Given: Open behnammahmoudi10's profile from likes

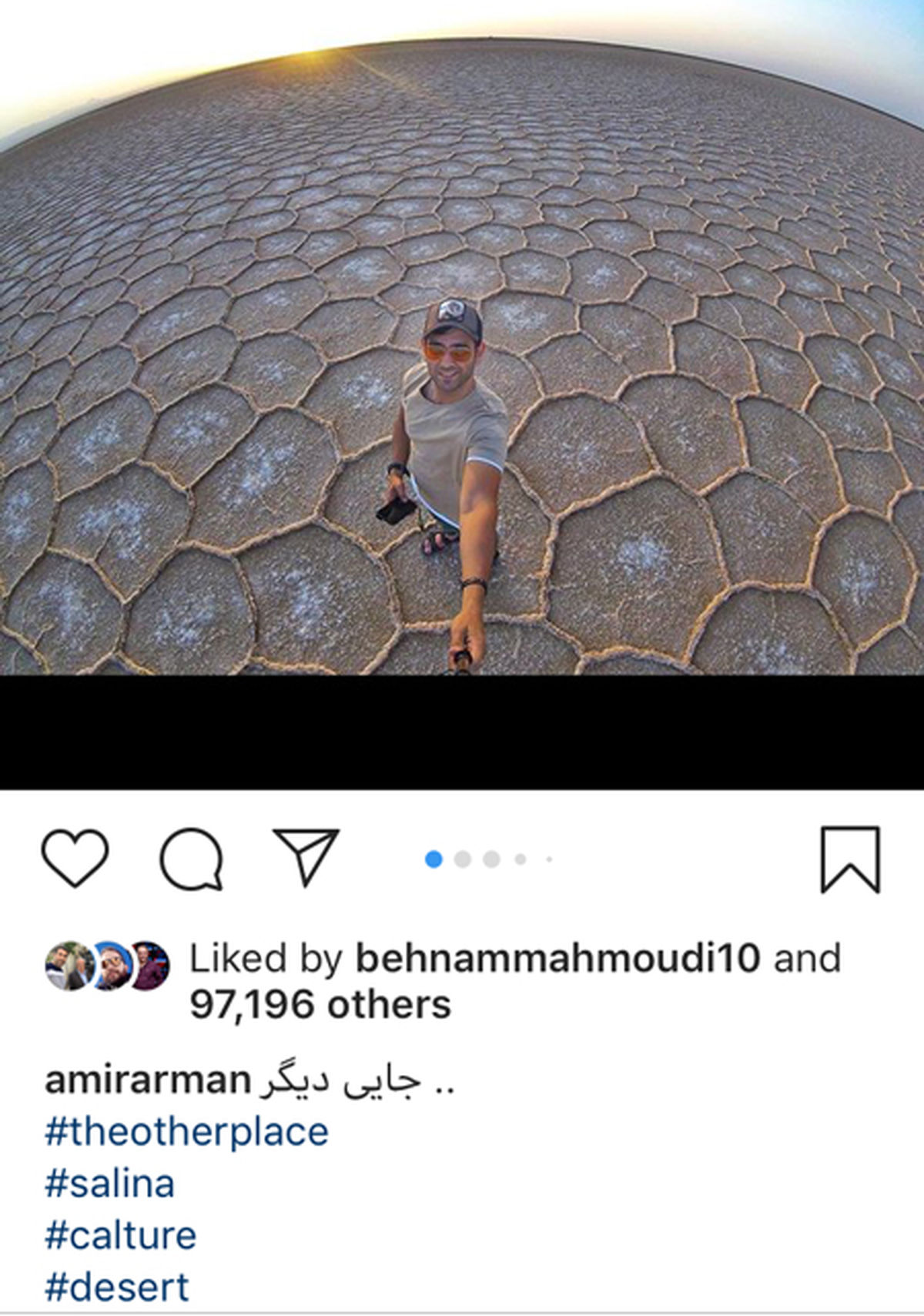Looking at the screenshot, I should 557,959.
